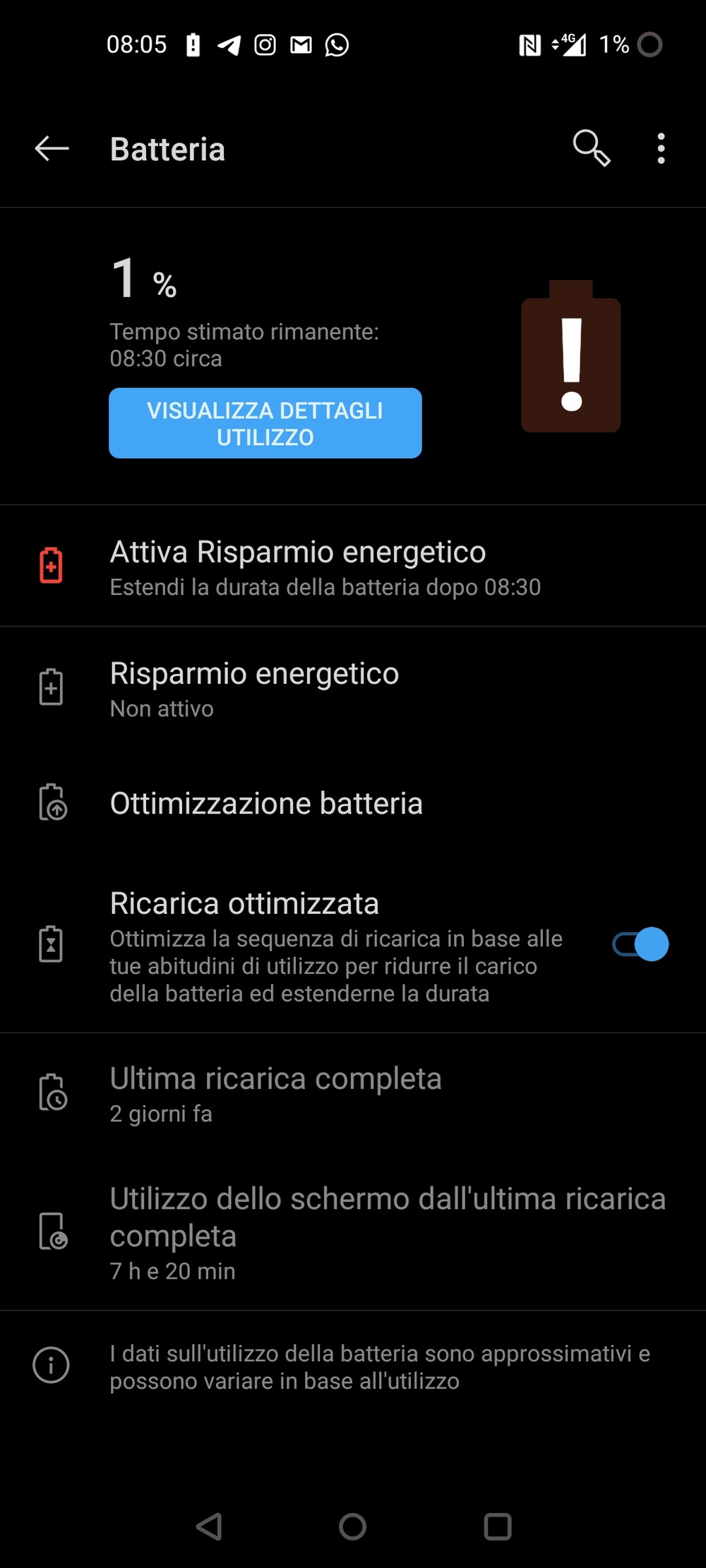Toggle off Ricarica ottimizzata switch
The height and width of the screenshot is (1568, 706).
coord(640,944)
